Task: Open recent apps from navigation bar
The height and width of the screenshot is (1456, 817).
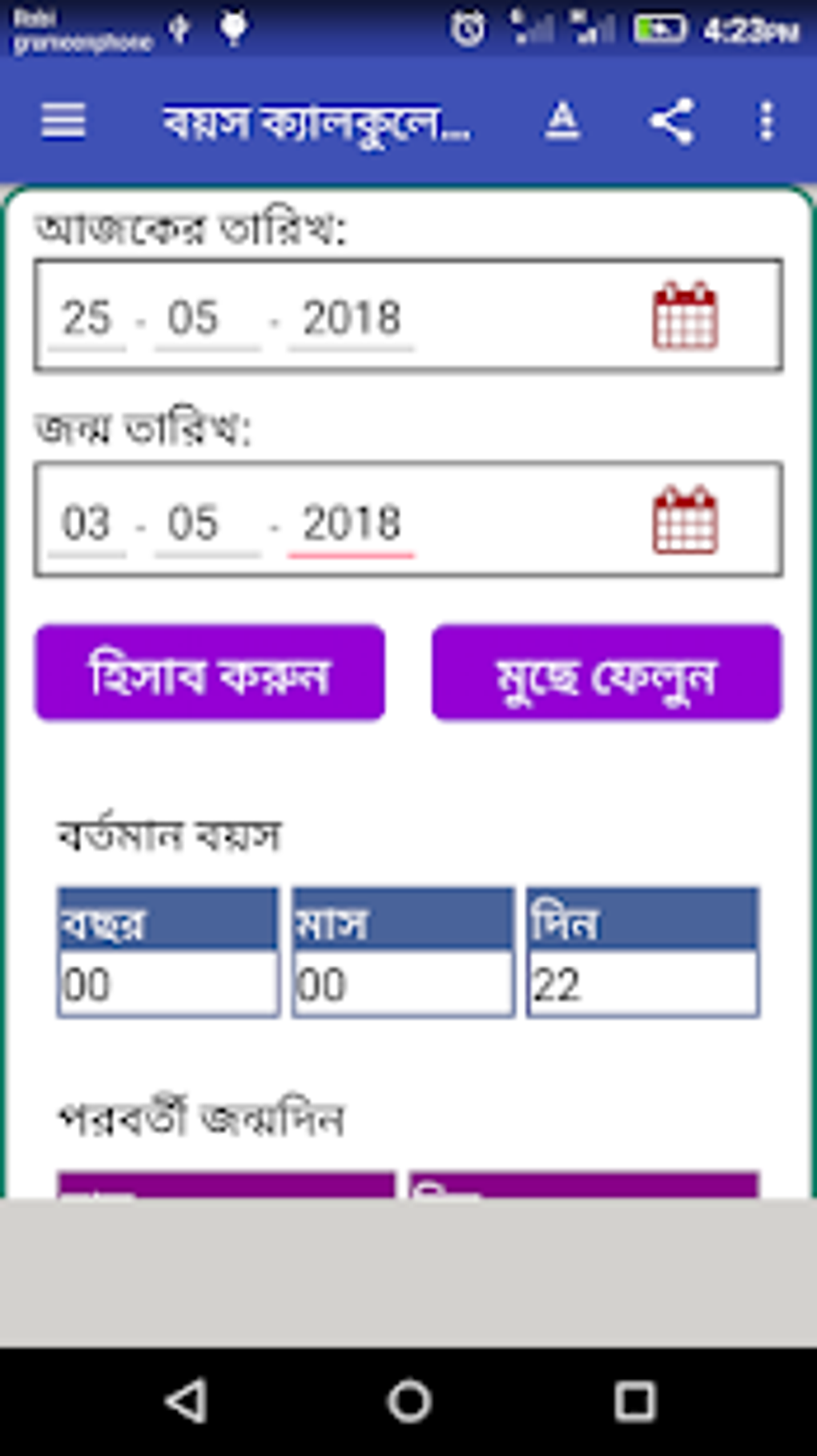Action: [x=634, y=1401]
